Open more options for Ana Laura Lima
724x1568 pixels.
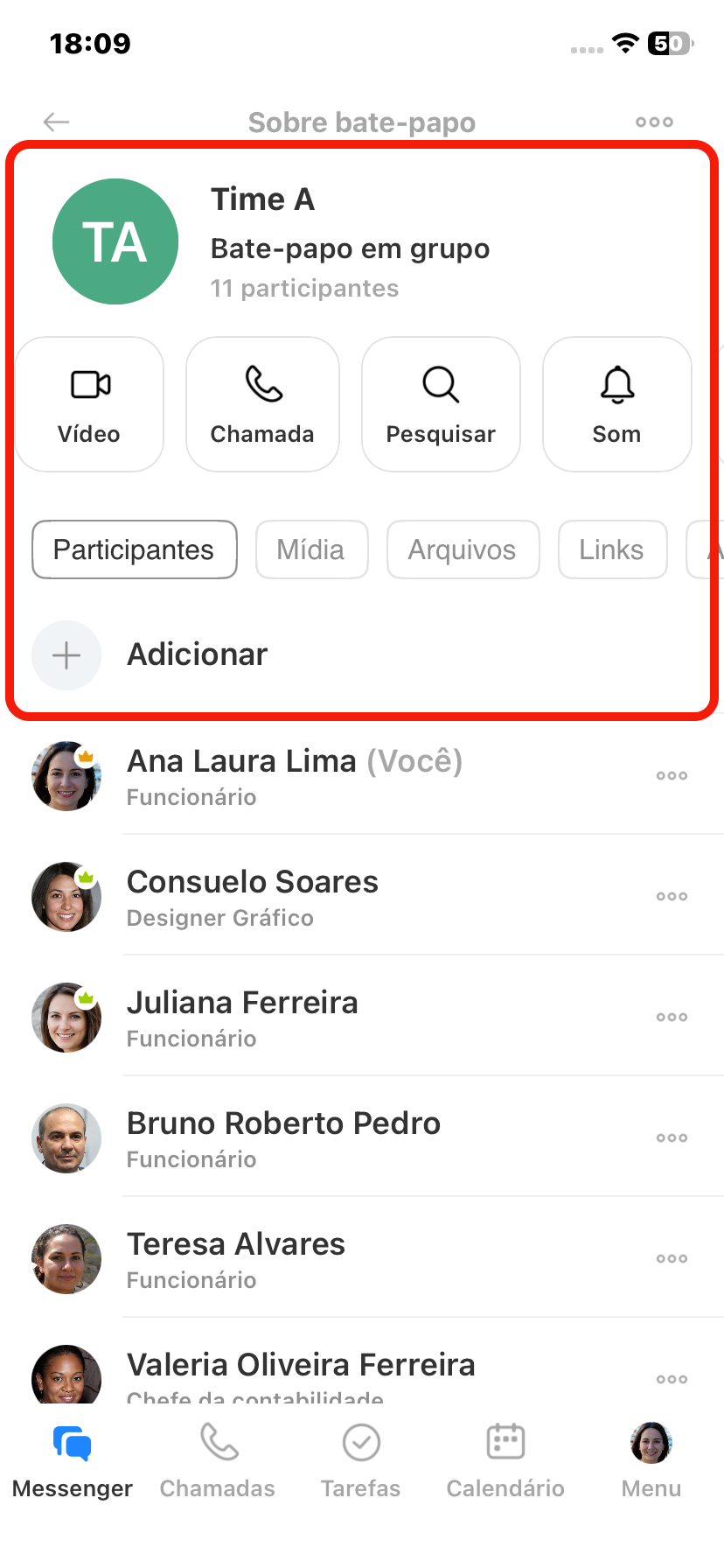coord(672,776)
